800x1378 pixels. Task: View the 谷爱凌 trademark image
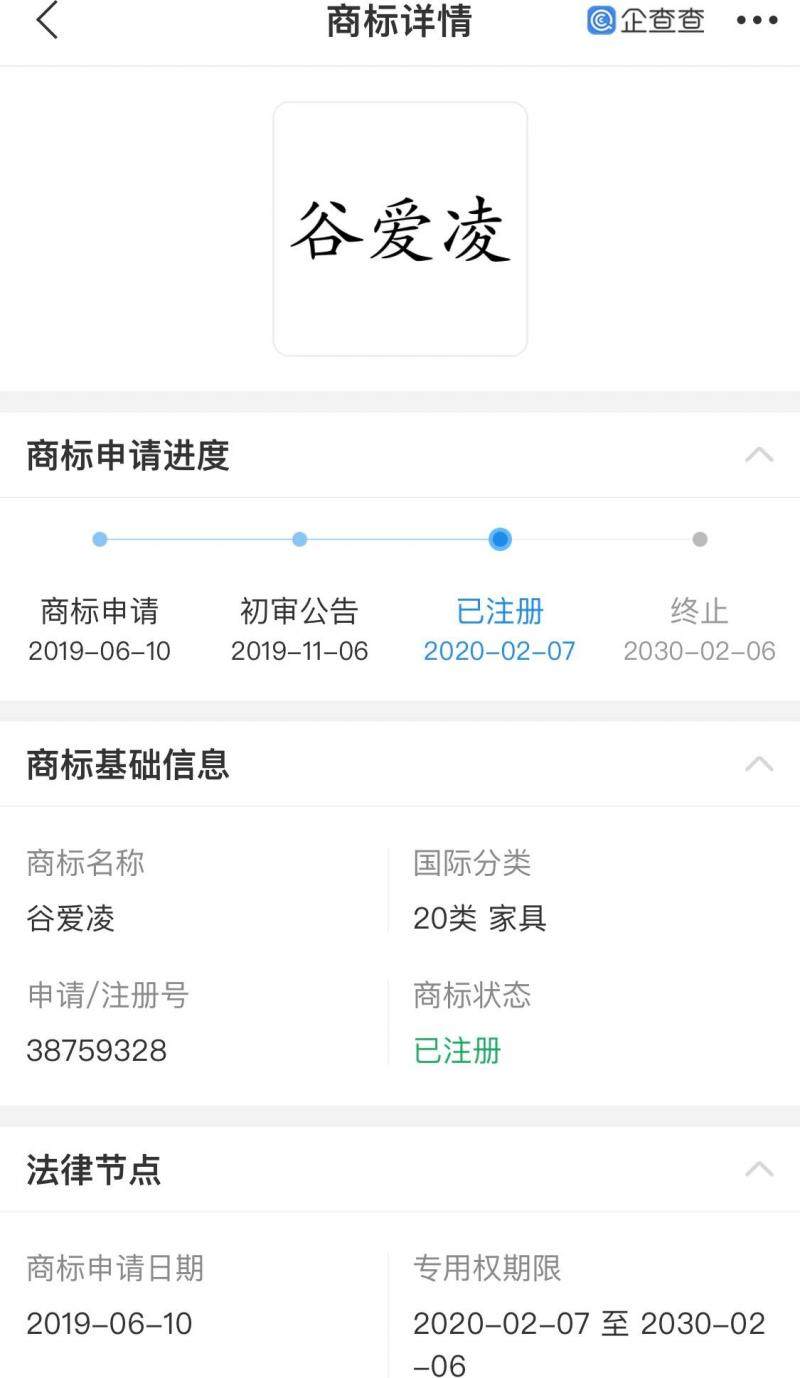(400, 229)
